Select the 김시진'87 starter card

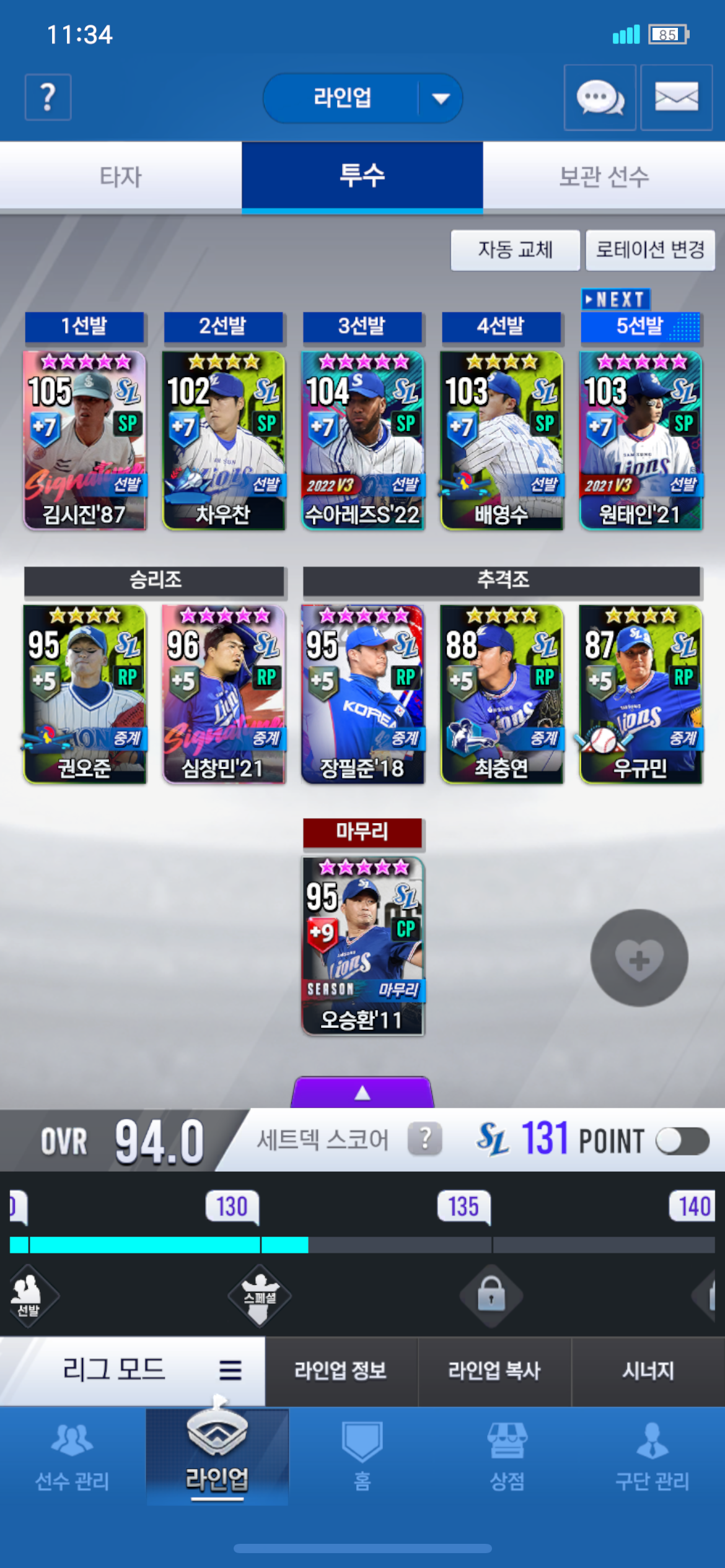(85, 440)
